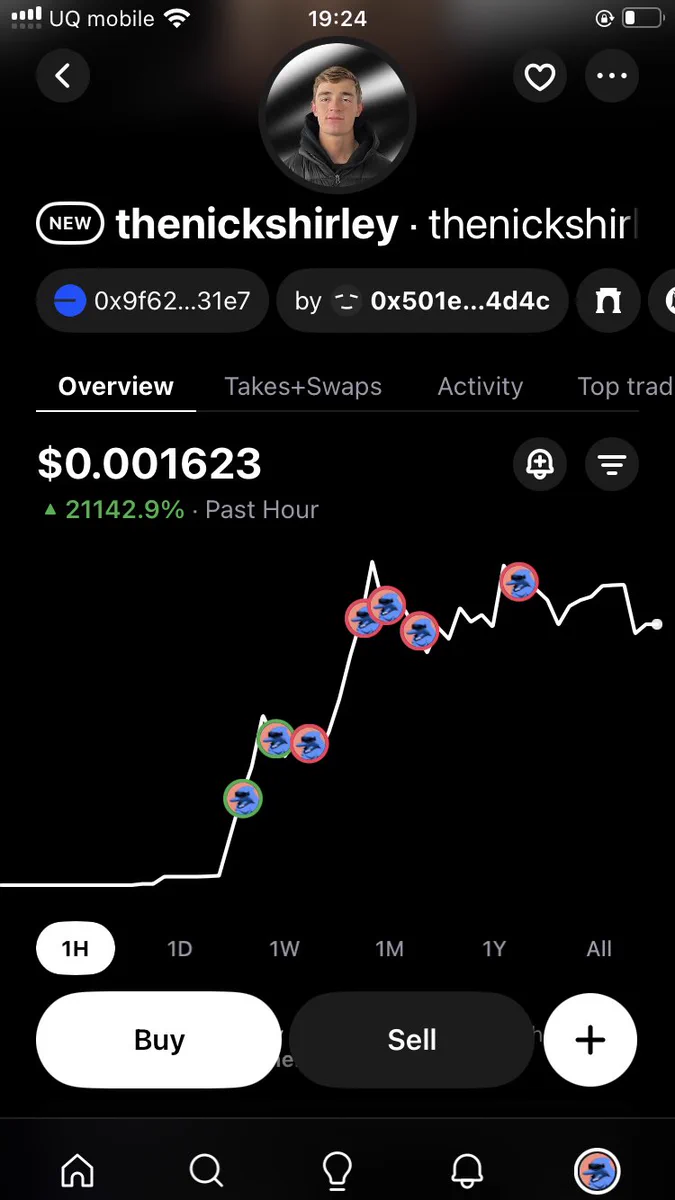Tap the Buy button
Image resolution: width=675 pixels, height=1200 pixels.
pyautogui.click(x=159, y=1040)
